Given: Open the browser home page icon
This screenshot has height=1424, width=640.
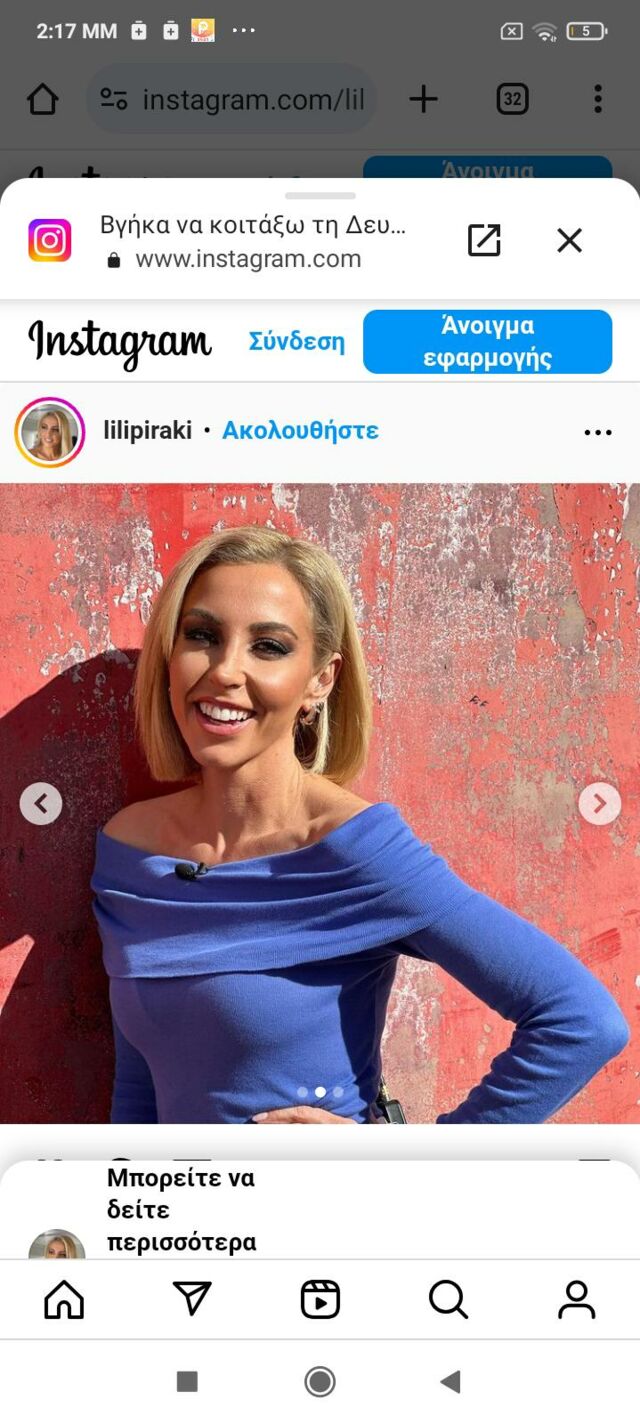Looking at the screenshot, I should 43,99.
